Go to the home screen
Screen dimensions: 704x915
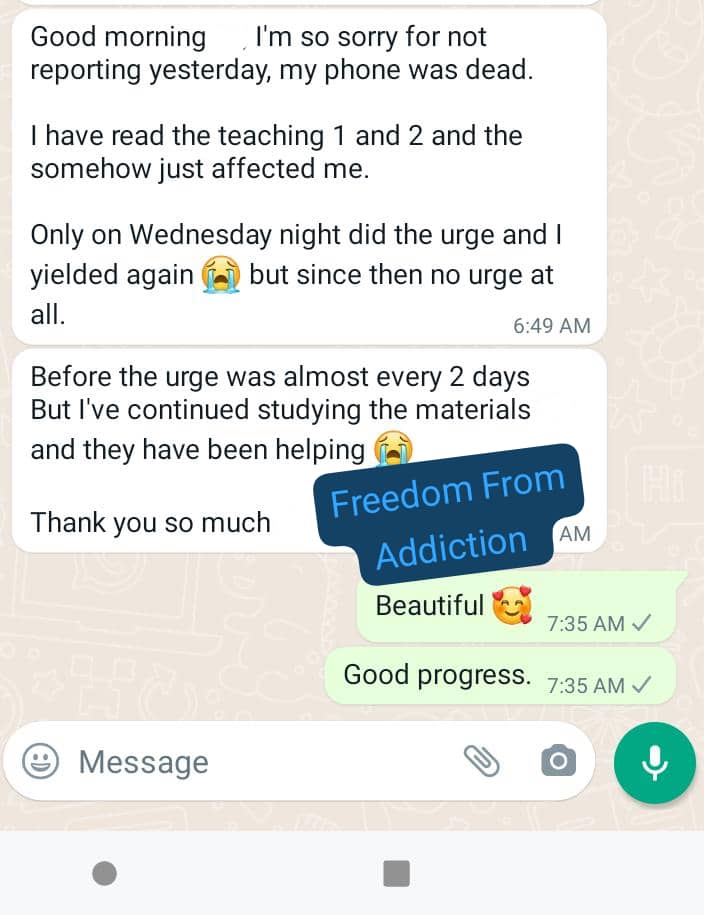104,874
